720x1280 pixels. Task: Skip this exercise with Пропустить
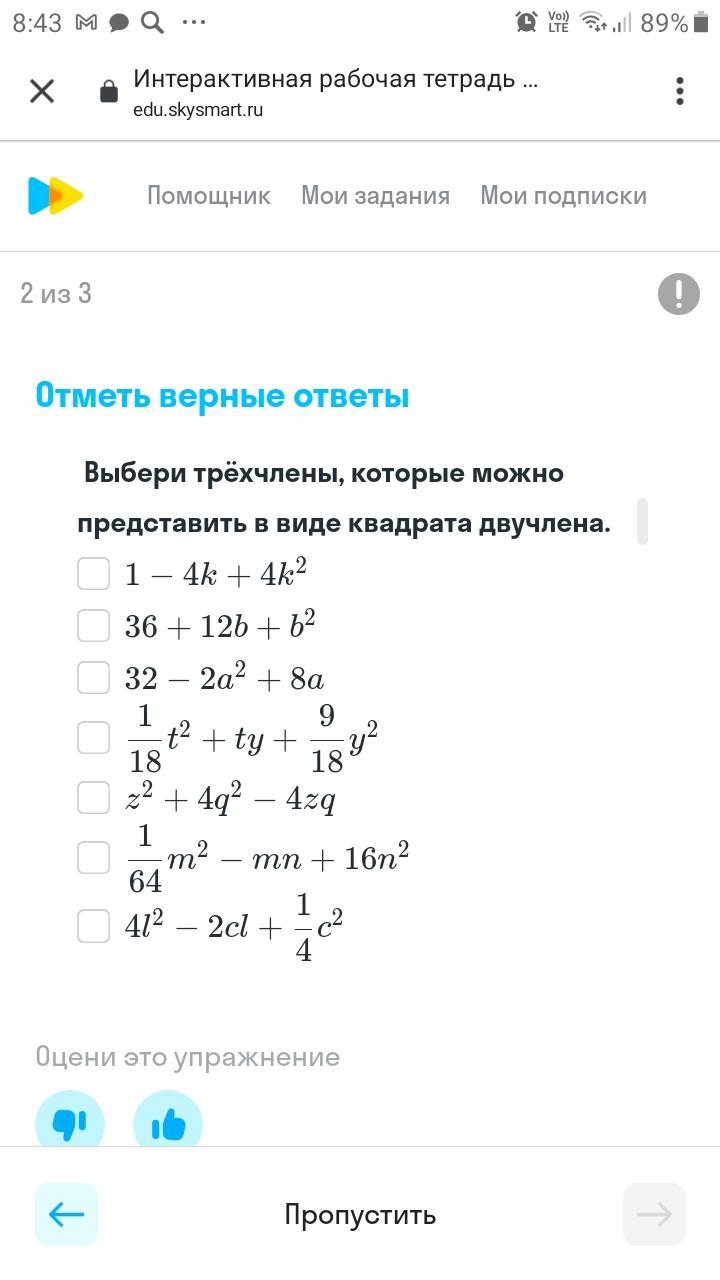click(x=360, y=1215)
